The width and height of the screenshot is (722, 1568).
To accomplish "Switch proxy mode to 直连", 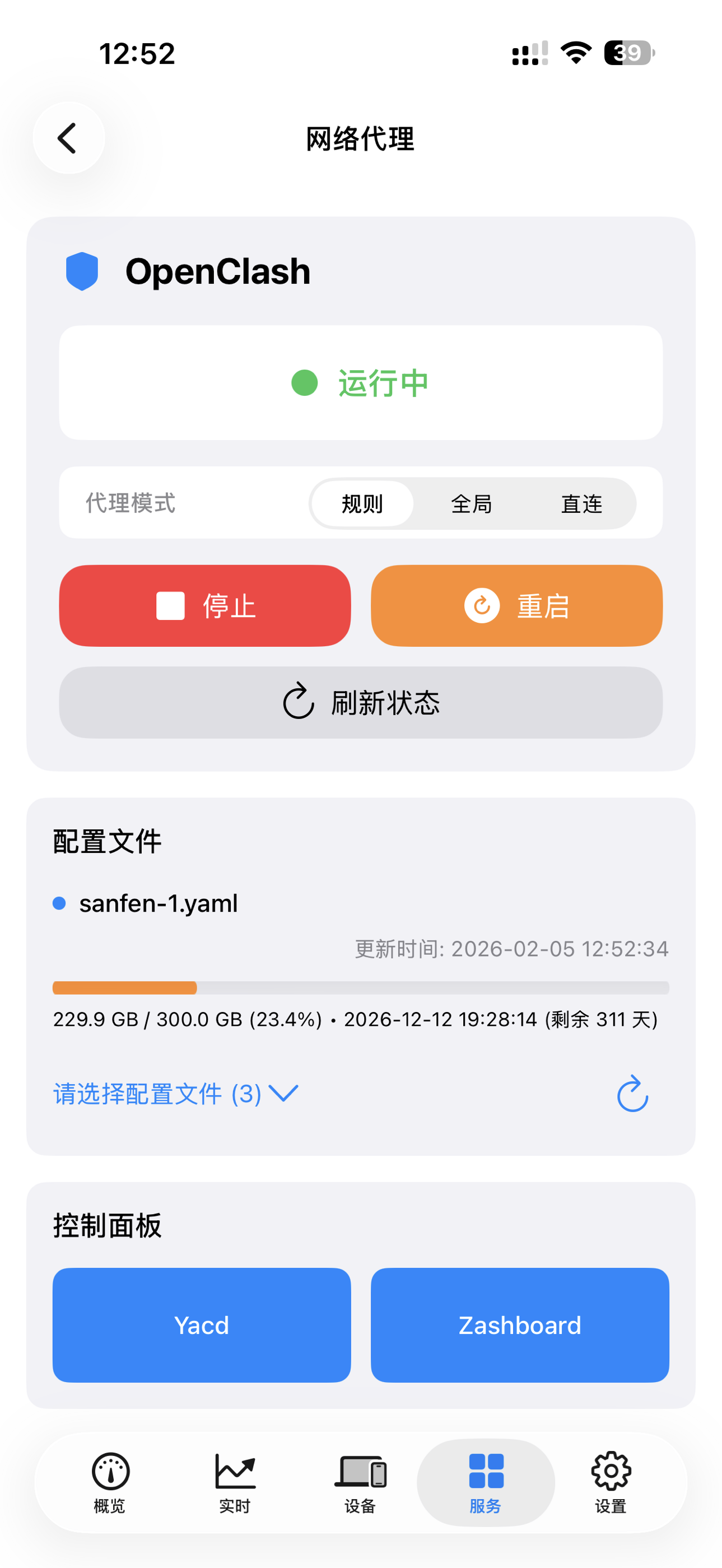I will [581, 503].
